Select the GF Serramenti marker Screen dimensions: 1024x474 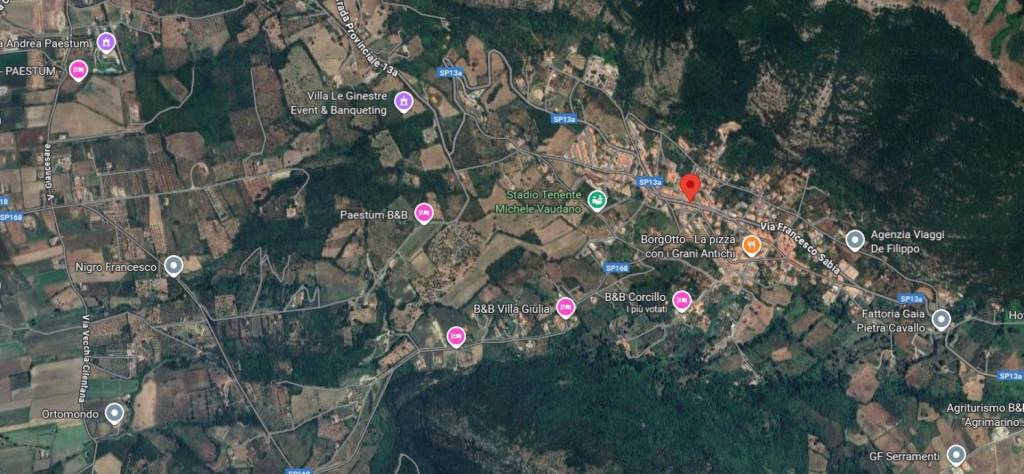955,456
